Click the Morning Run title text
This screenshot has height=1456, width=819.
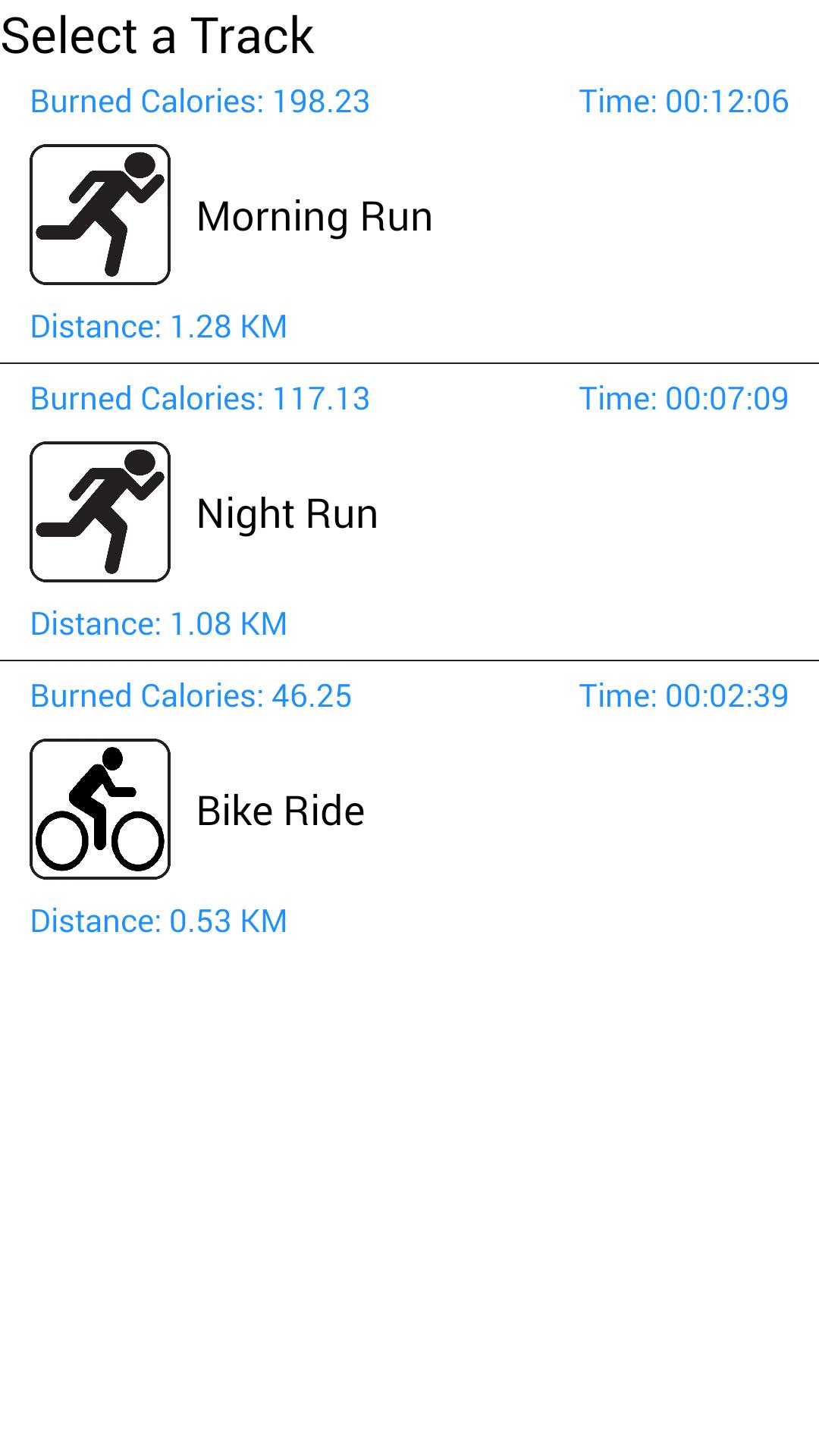click(x=314, y=215)
